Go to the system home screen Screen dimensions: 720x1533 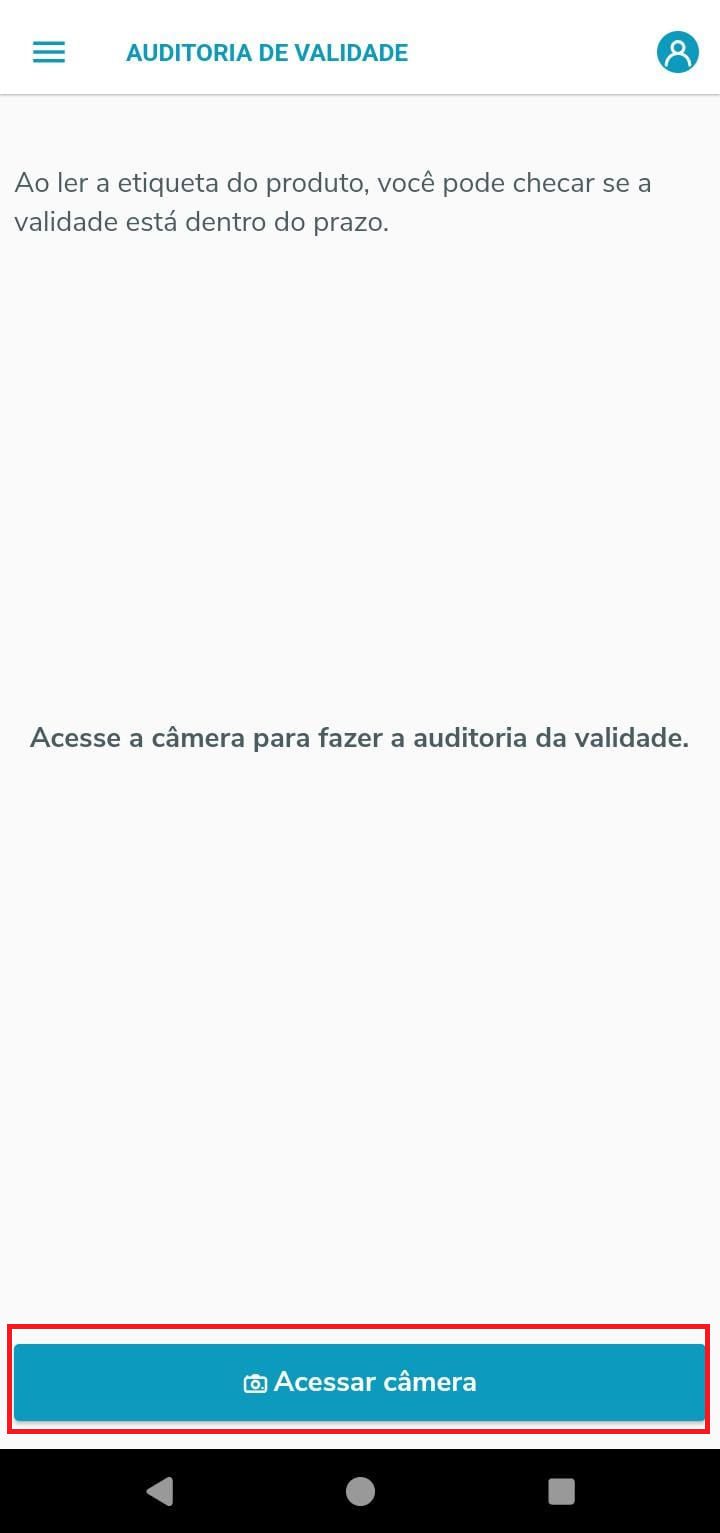pyautogui.click(x=360, y=1491)
